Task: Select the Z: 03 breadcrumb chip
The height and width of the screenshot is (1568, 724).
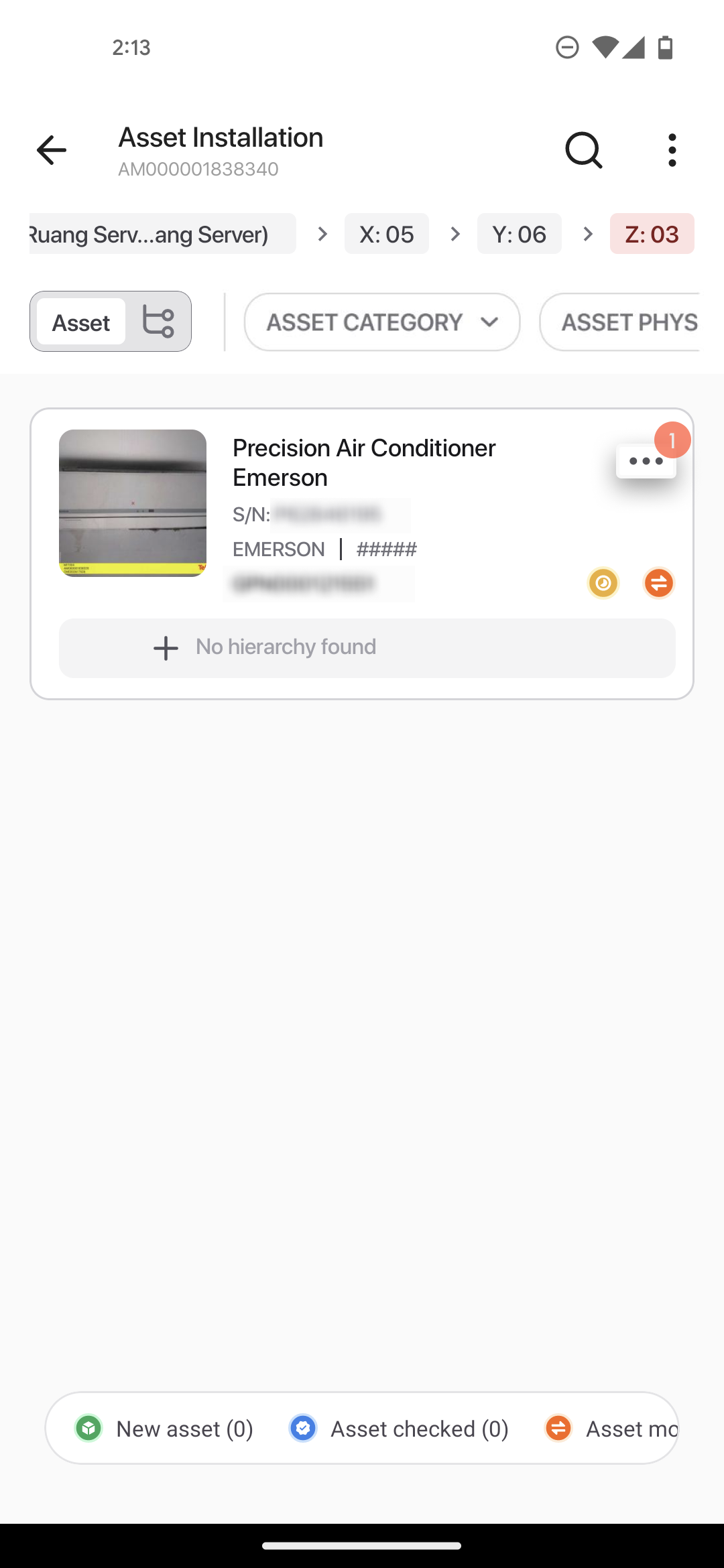Action: (652, 234)
